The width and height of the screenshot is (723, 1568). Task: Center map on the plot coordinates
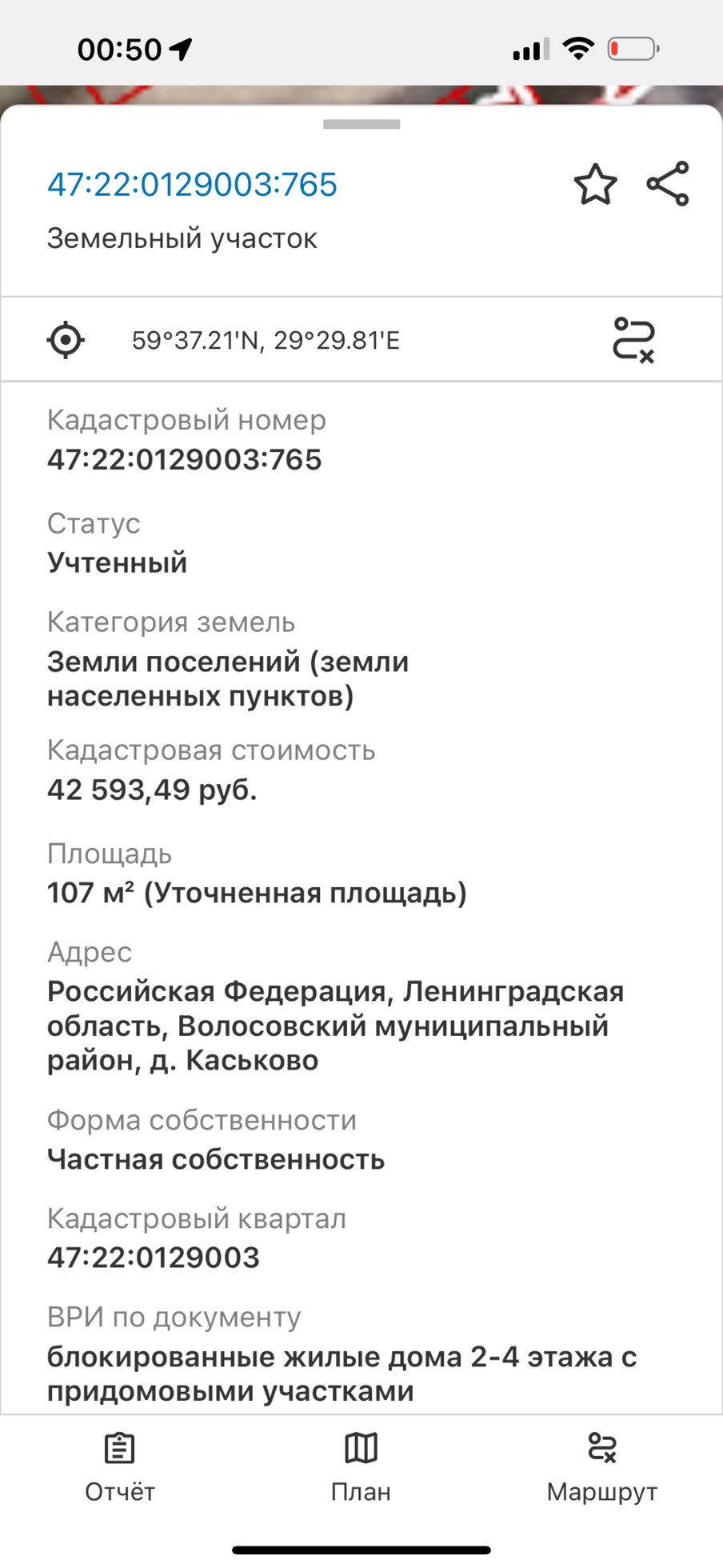pyautogui.click(x=66, y=340)
